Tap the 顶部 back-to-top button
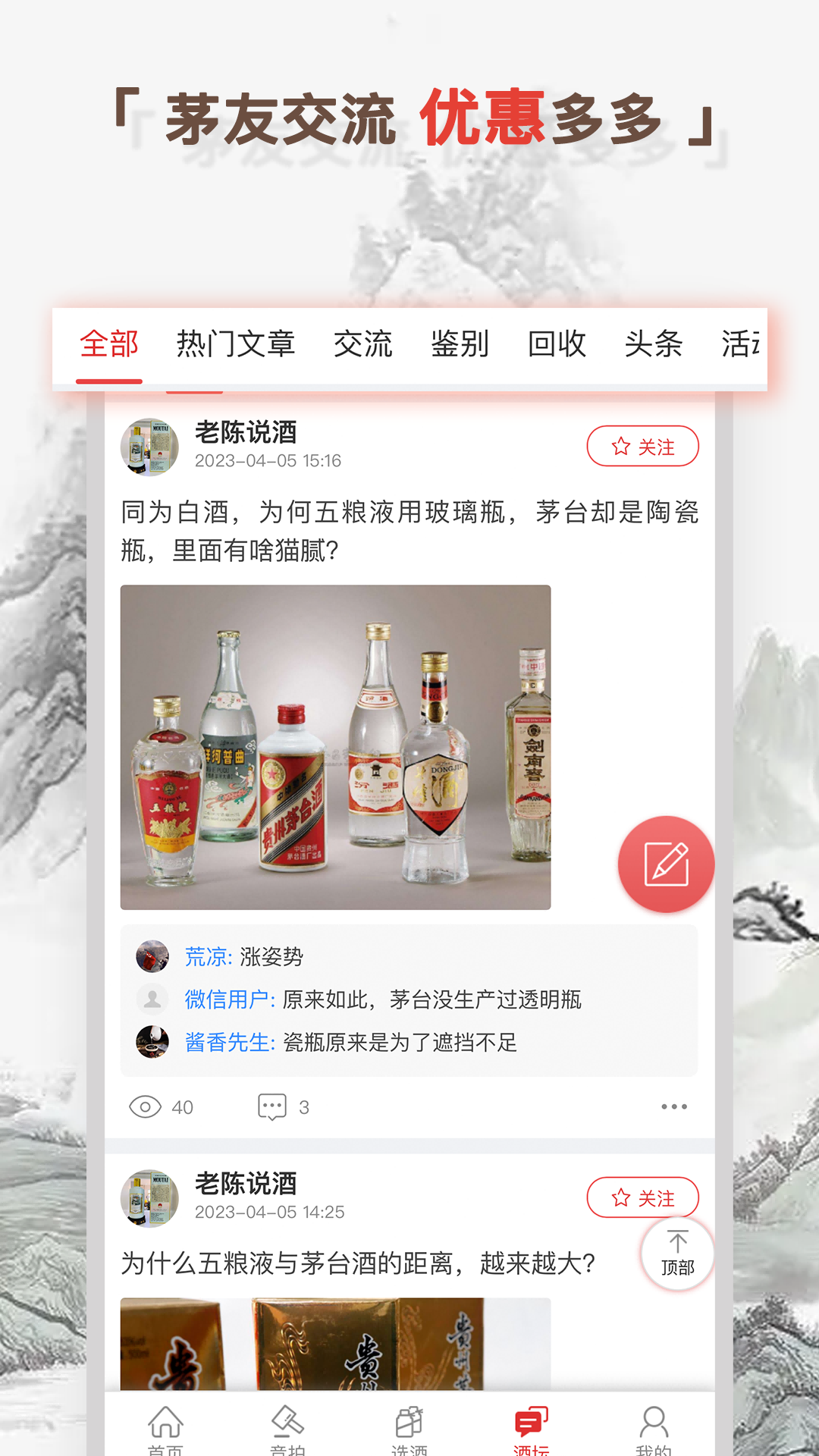 pos(679,1253)
